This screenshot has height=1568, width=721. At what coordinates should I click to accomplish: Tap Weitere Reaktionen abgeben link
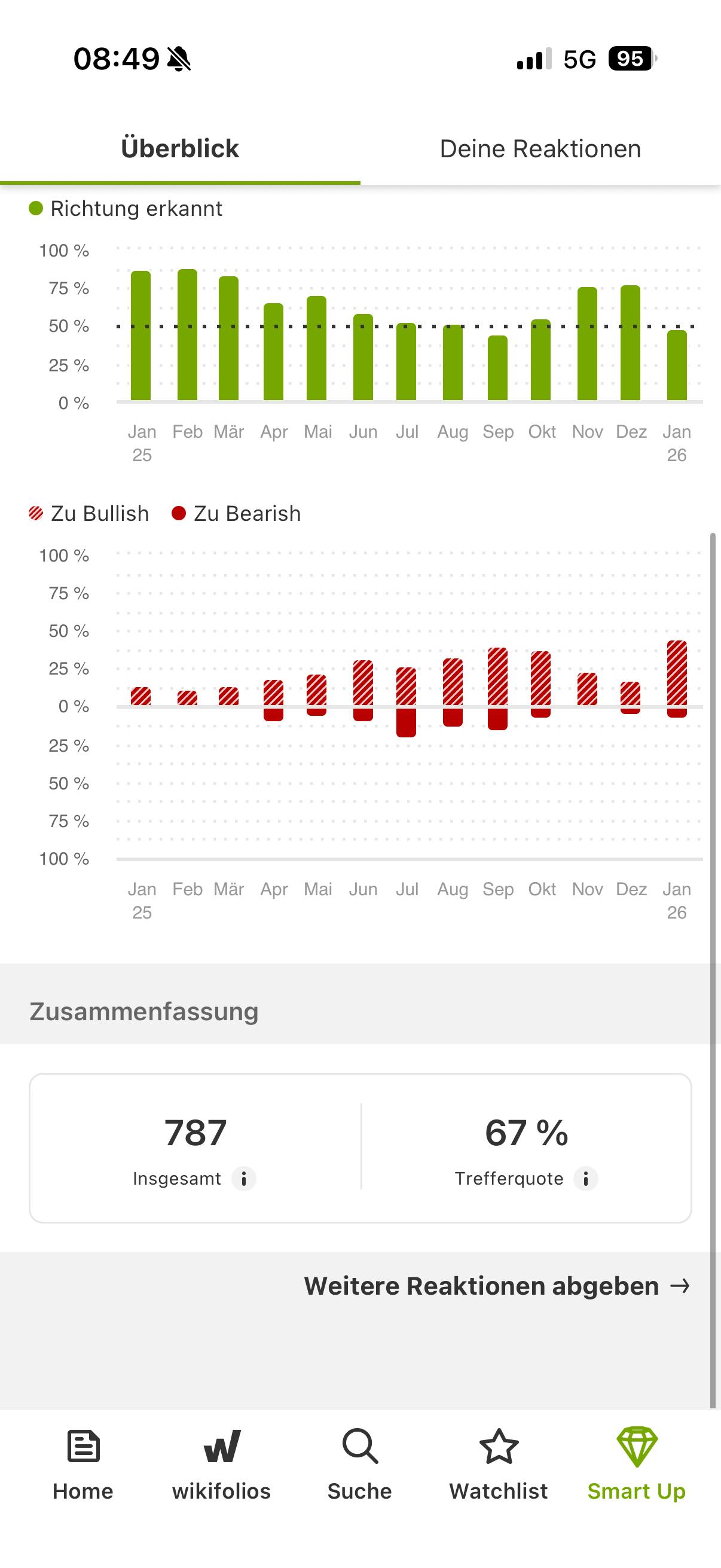click(x=496, y=1286)
